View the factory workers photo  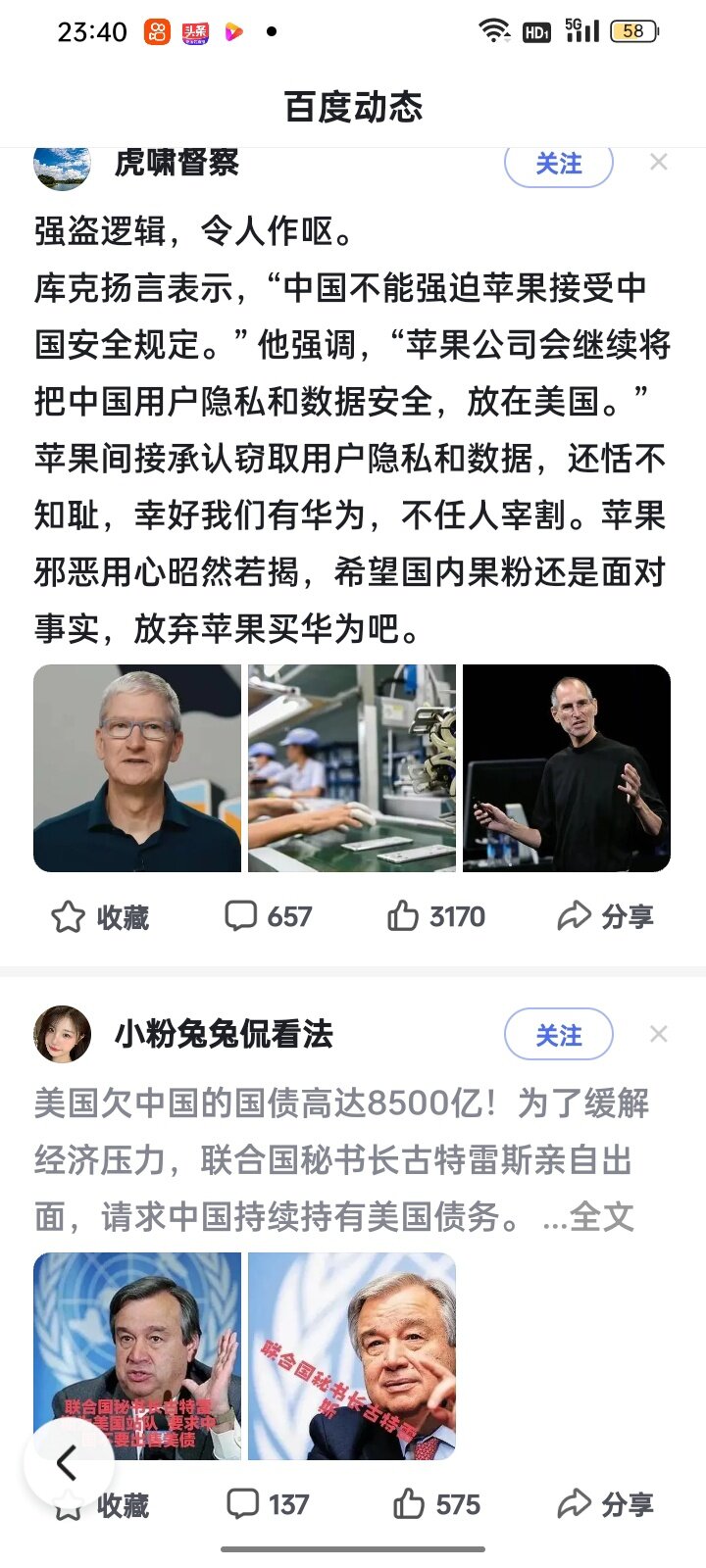[352, 768]
